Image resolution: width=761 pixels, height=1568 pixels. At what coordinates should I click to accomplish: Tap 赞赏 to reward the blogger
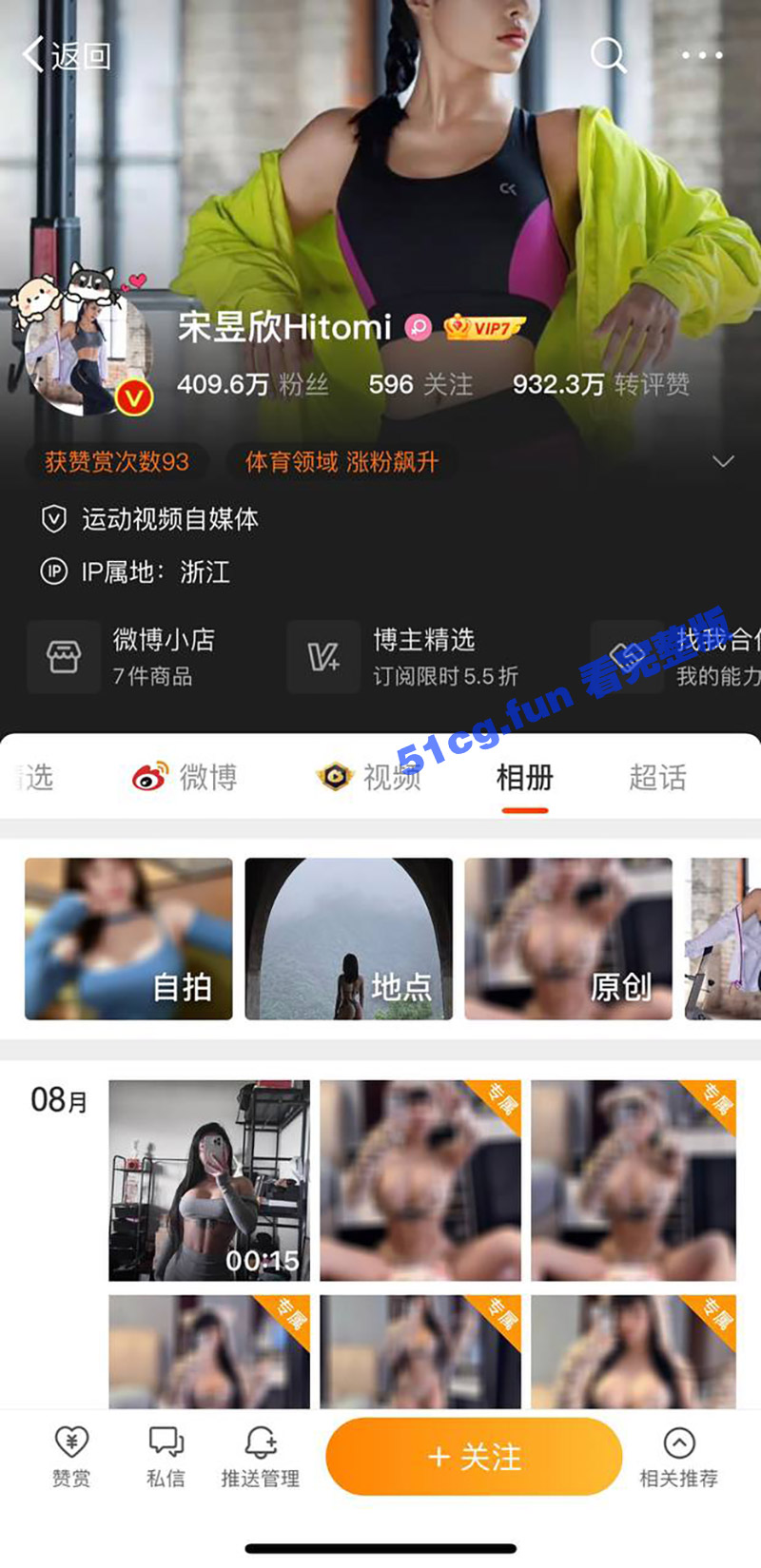click(71, 1456)
